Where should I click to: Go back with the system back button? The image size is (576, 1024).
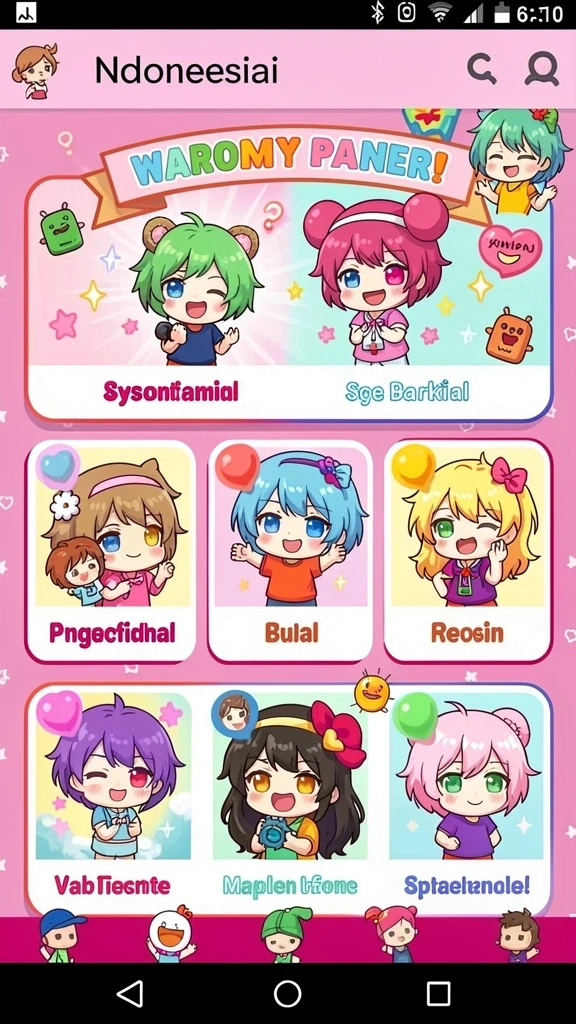pos(130,993)
